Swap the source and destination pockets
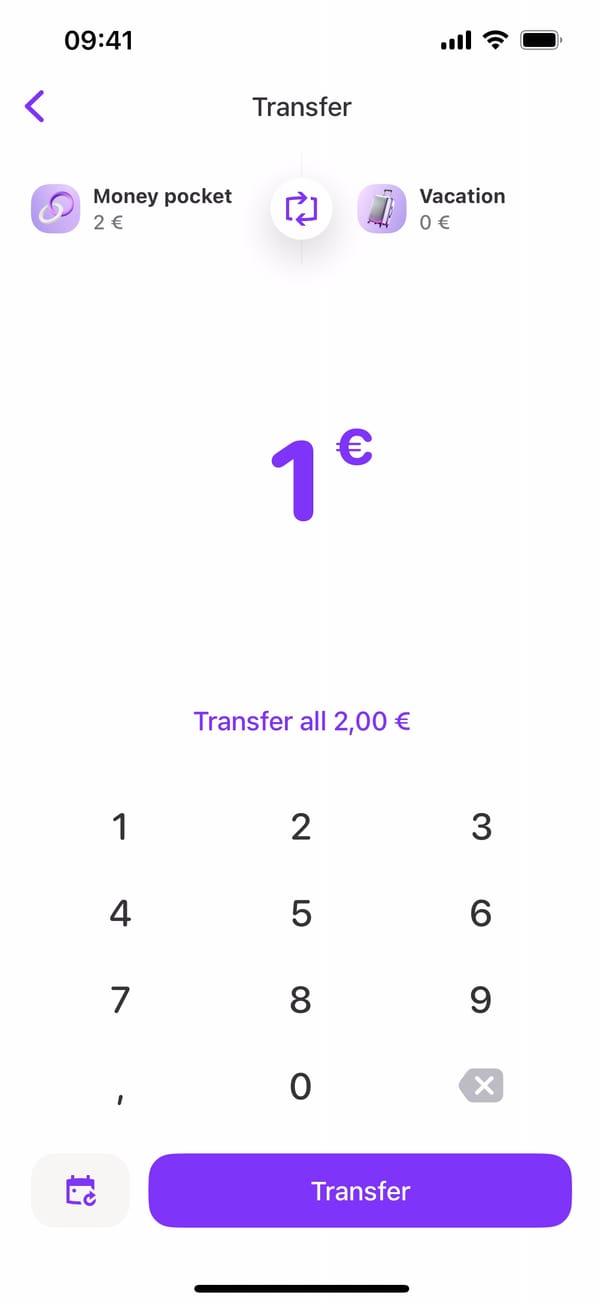This screenshot has height=1305, width=603. coord(301,209)
